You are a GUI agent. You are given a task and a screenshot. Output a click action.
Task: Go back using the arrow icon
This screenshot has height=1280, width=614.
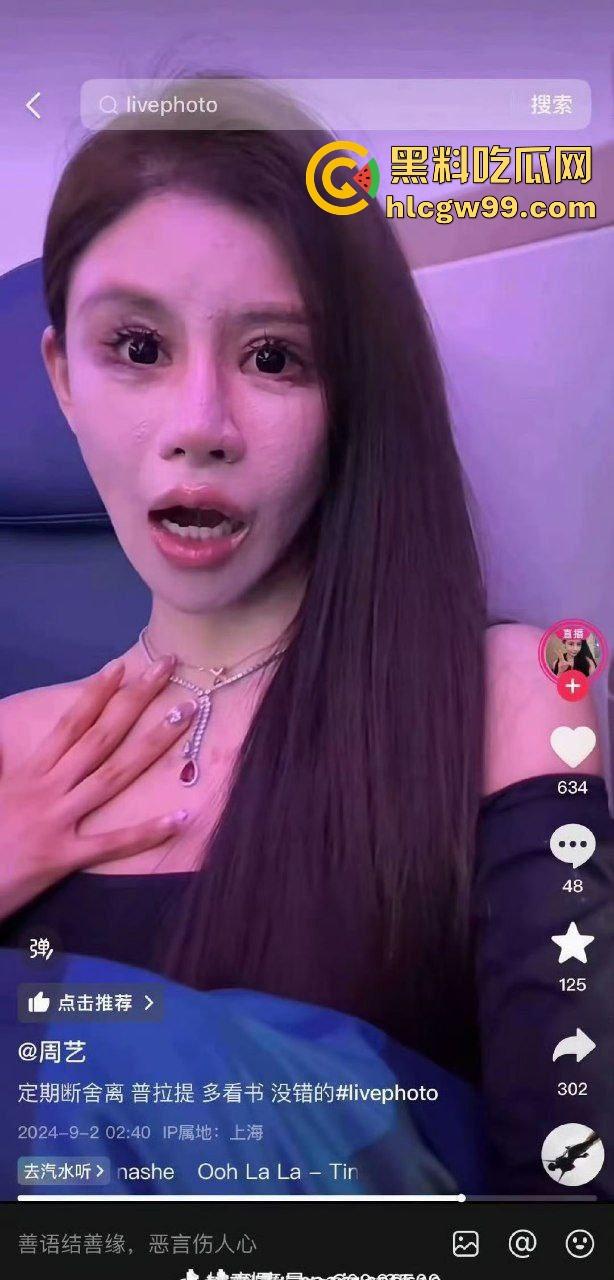click(34, 105)
